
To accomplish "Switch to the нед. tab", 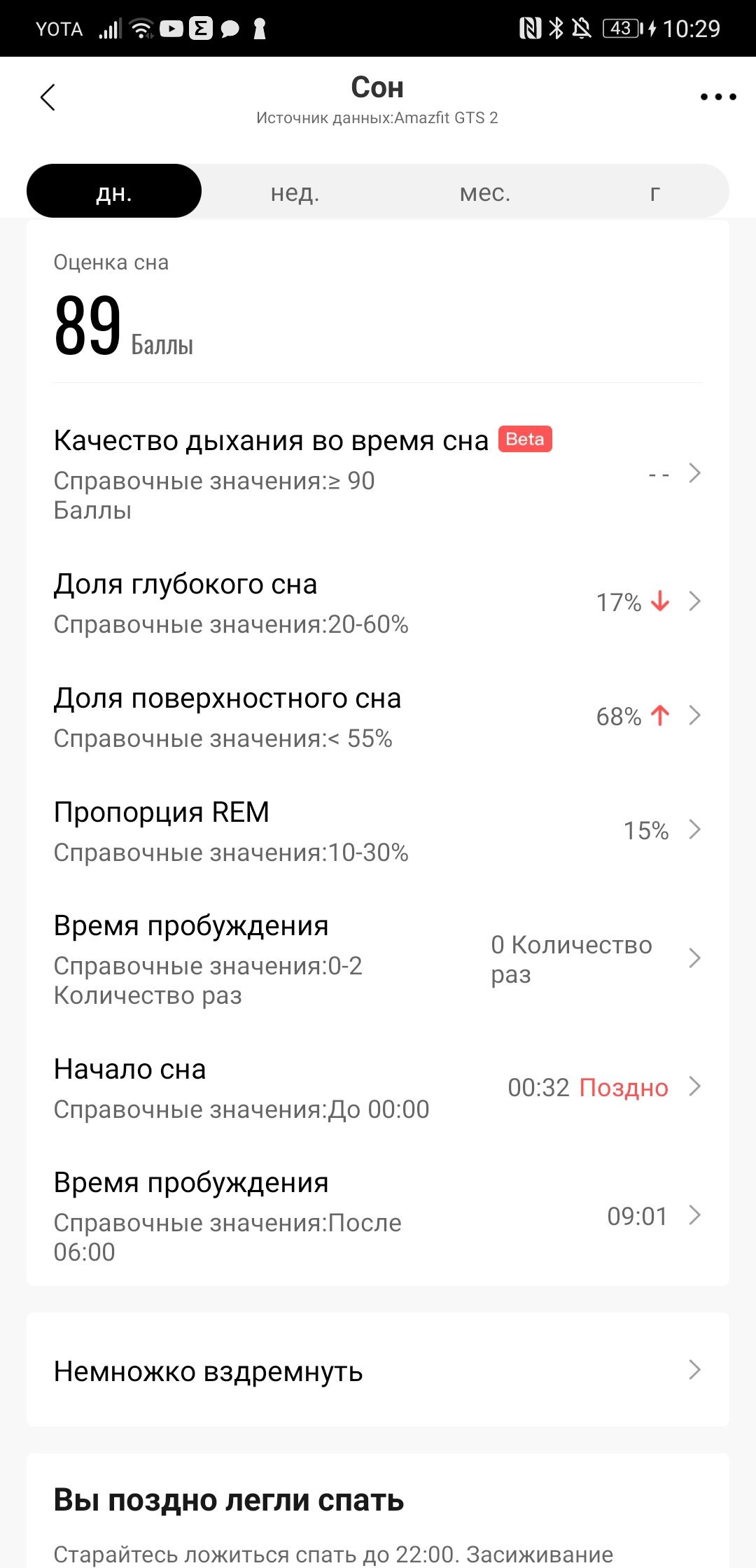I will tap(295, 191).
